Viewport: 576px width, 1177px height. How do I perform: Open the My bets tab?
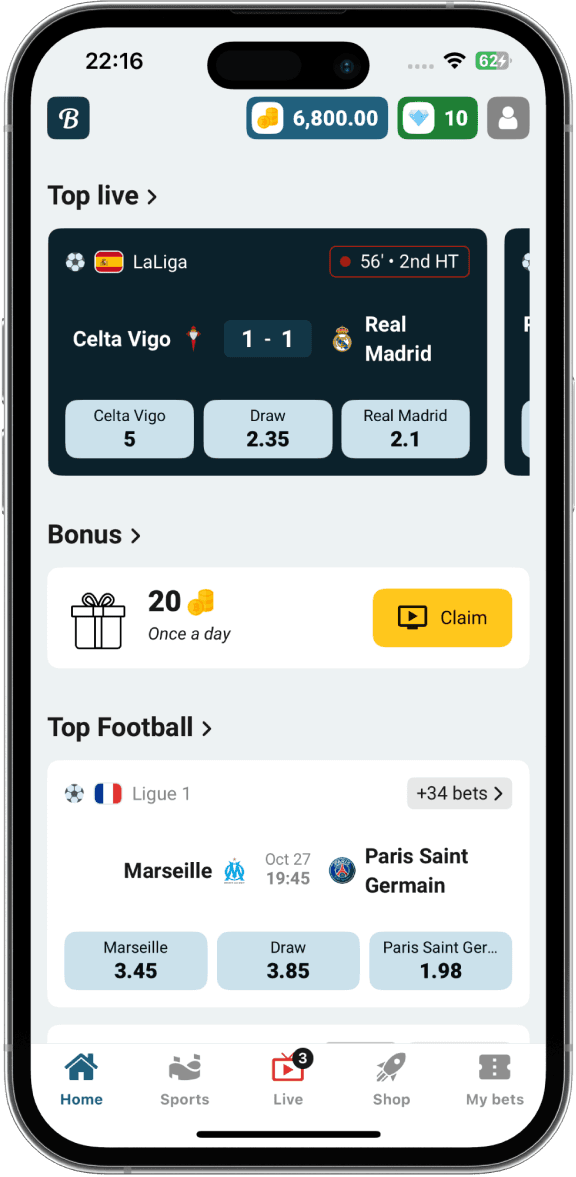pos(495,1080)
